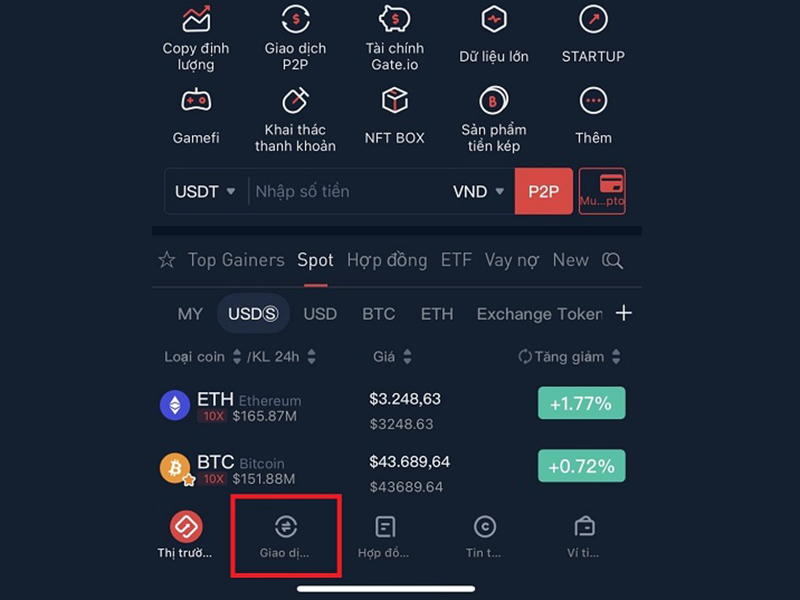Open NFT BOX
800x600 pixels.
click(394, 116)
